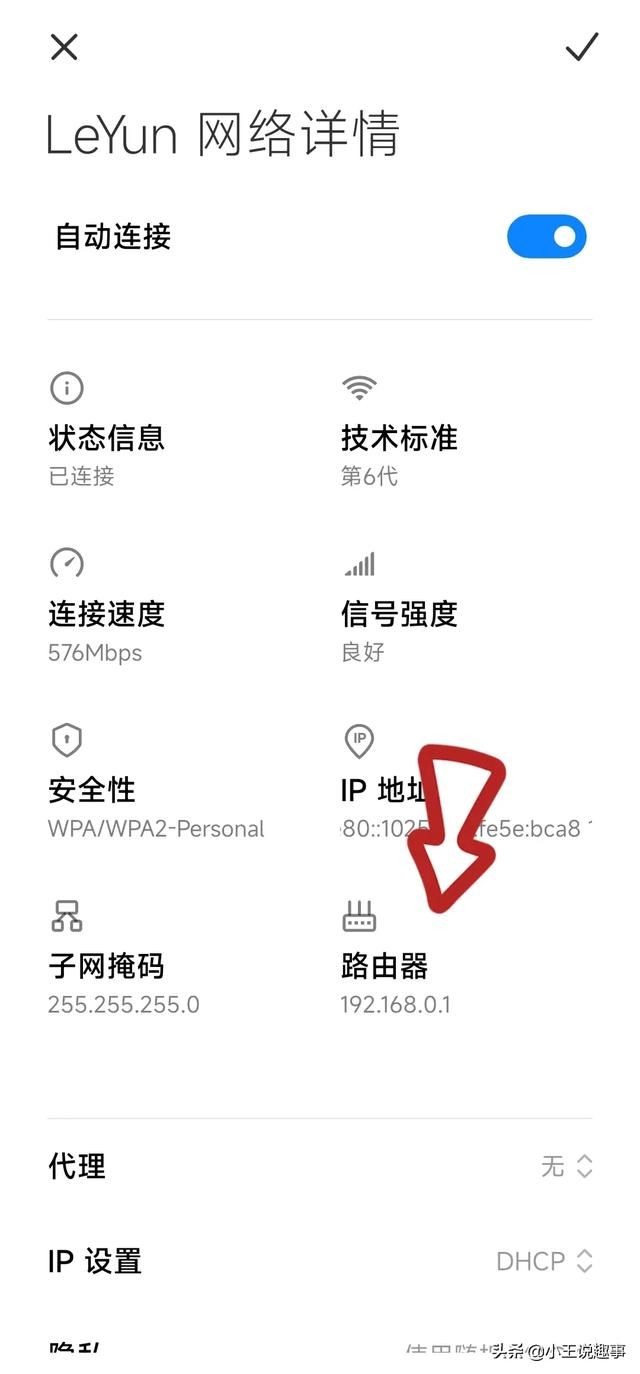
Task: Close the LeYun network details page
Action: tap(64, 47)
